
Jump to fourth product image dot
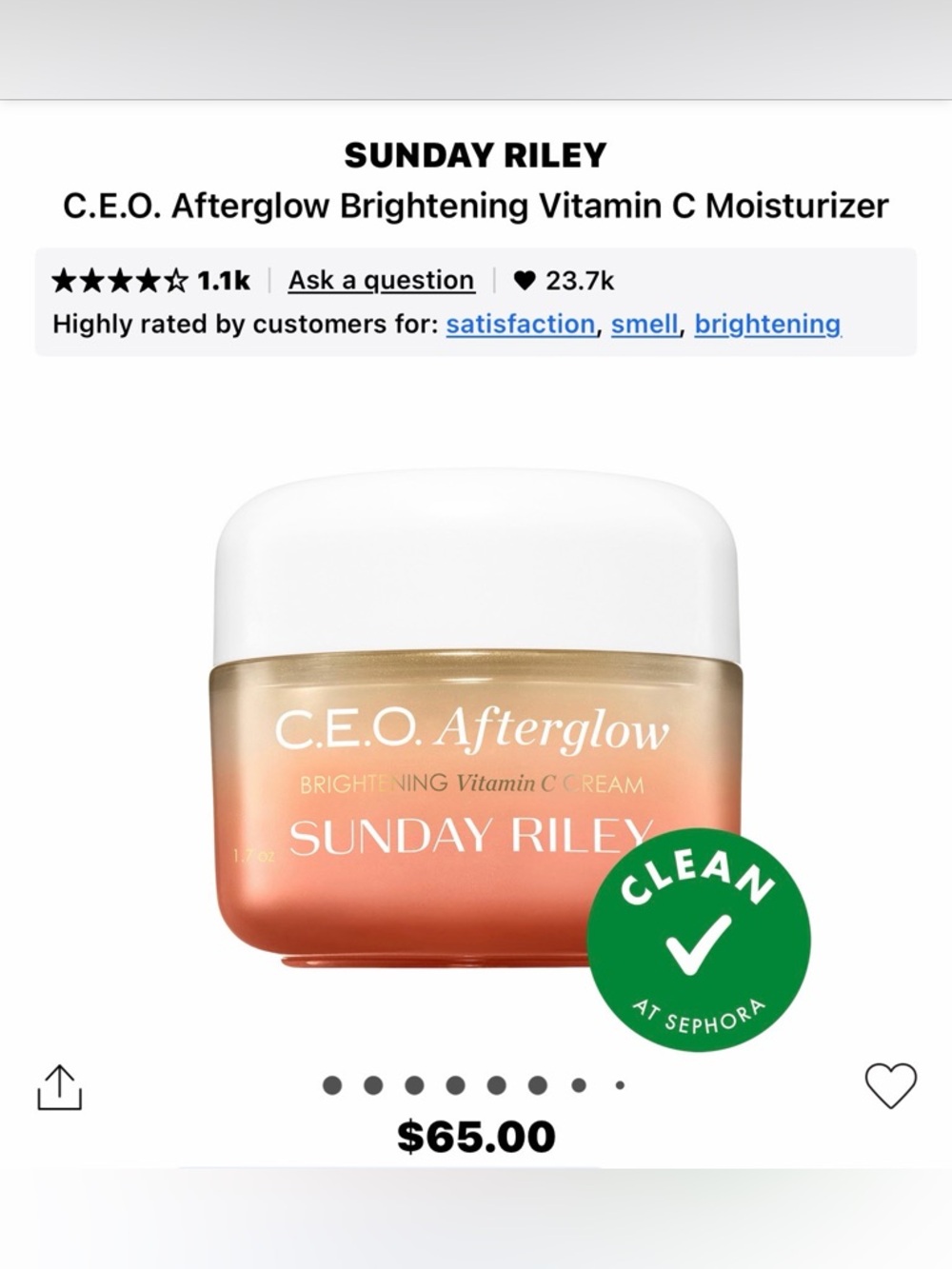[456, 1083]
